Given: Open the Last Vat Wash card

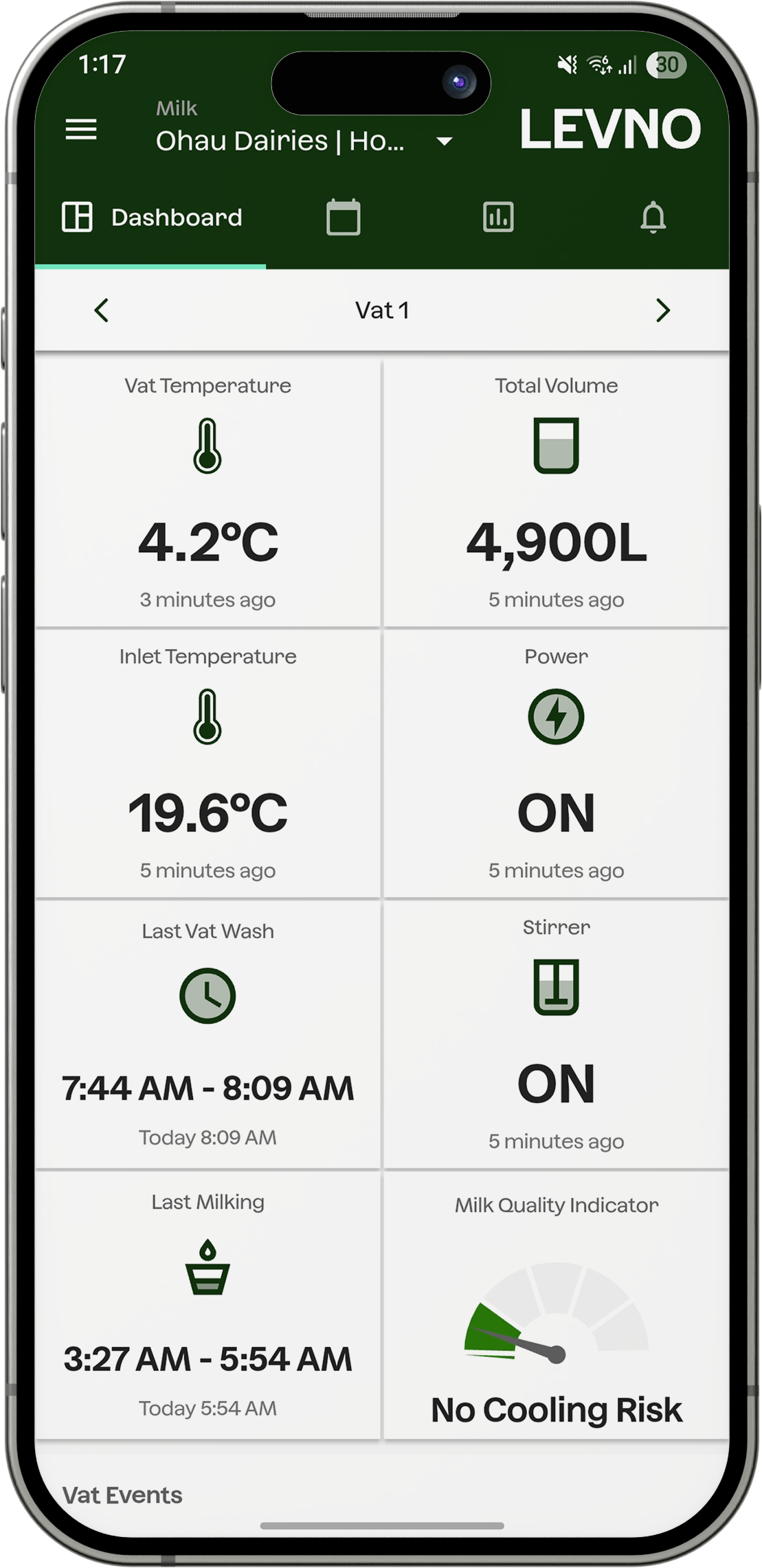Looking at the screenshot, I should click(208, 1034).
